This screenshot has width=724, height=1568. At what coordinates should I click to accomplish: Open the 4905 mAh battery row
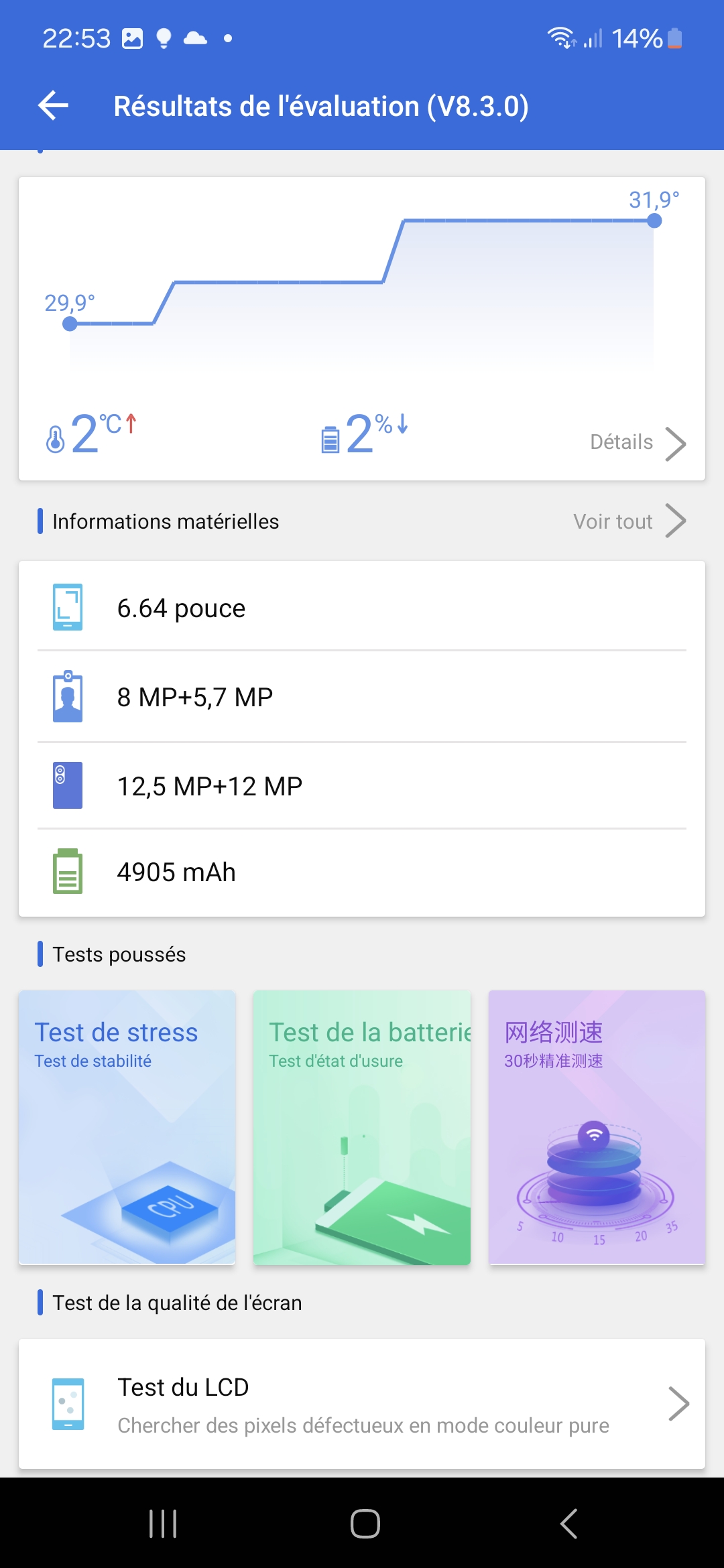click(x=362, y=872)
